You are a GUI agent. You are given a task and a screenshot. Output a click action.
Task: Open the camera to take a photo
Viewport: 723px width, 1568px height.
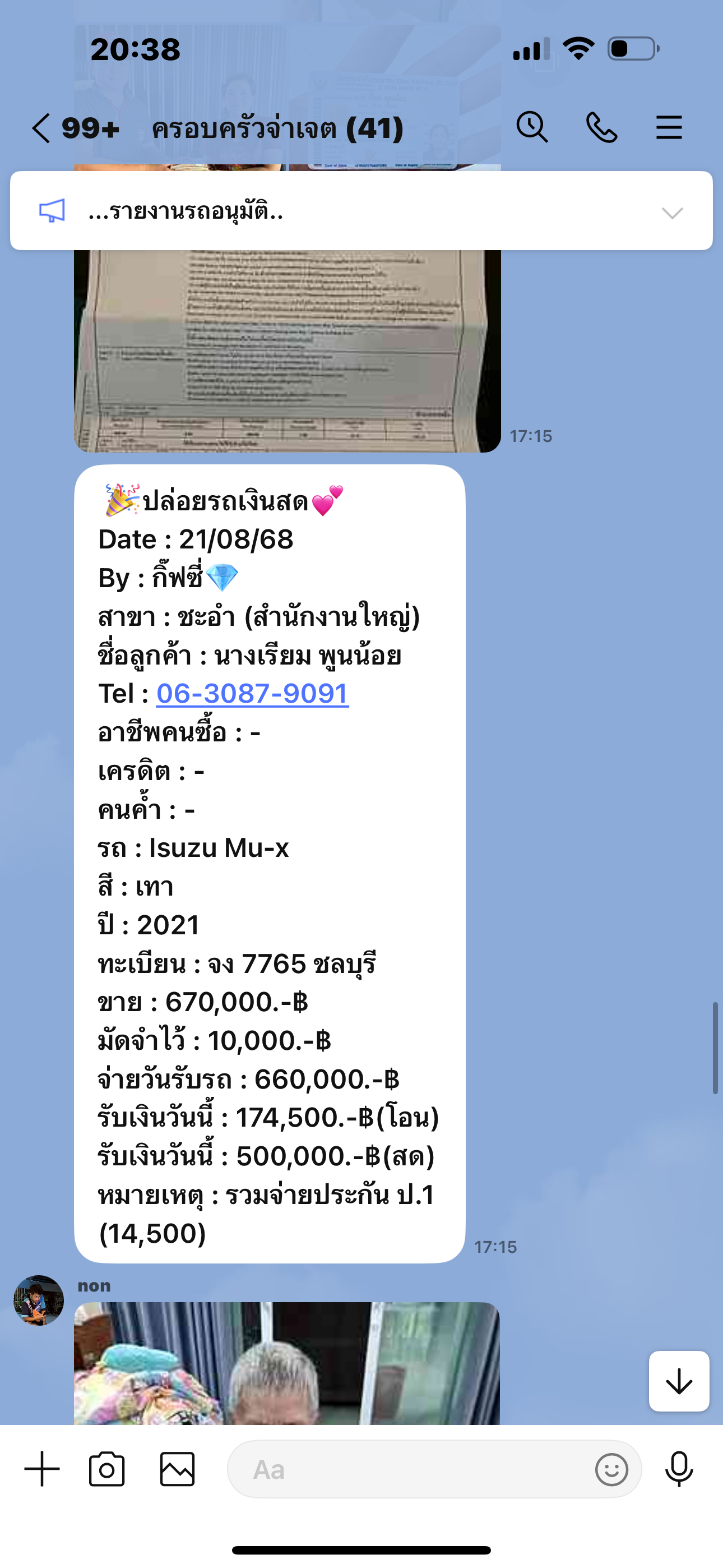tap(106, 1469)
